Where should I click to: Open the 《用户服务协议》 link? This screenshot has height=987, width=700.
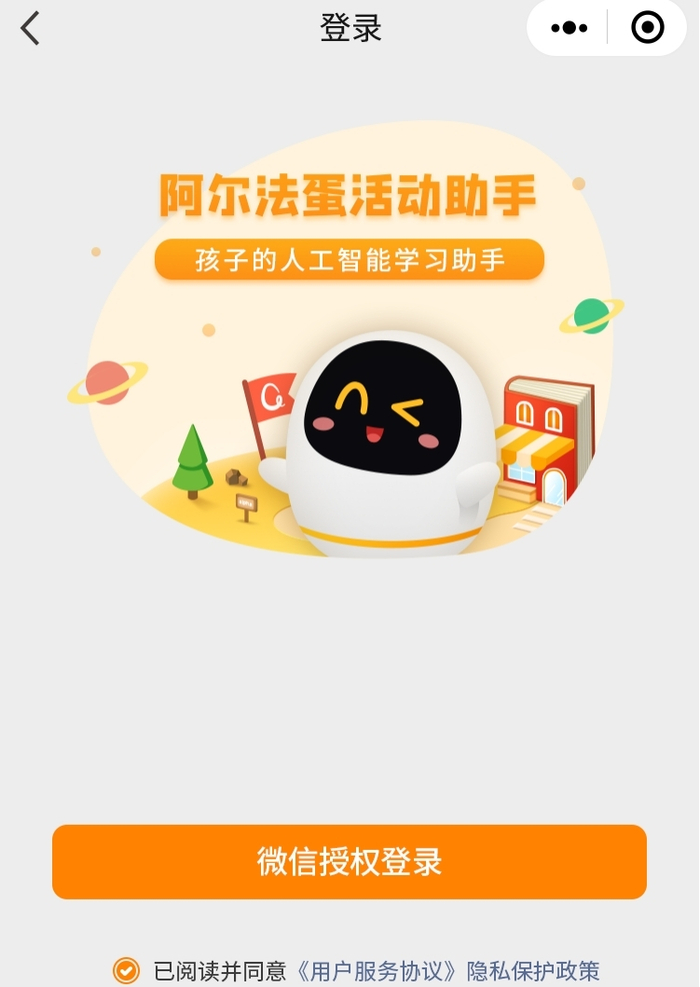(x=378, y=971)
